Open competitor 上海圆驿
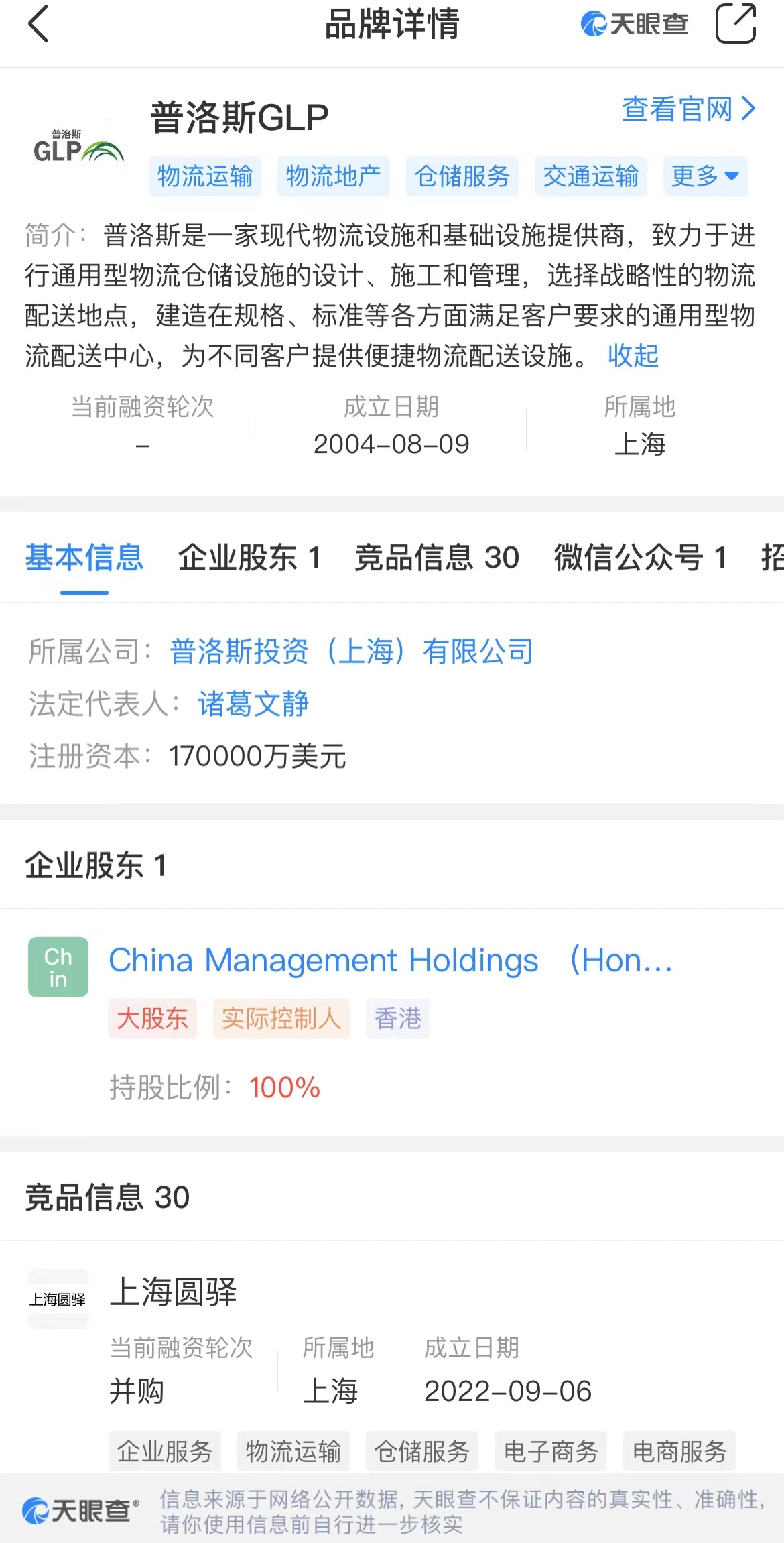Screen dimensions: 784x1543 tap(173, 1292)
